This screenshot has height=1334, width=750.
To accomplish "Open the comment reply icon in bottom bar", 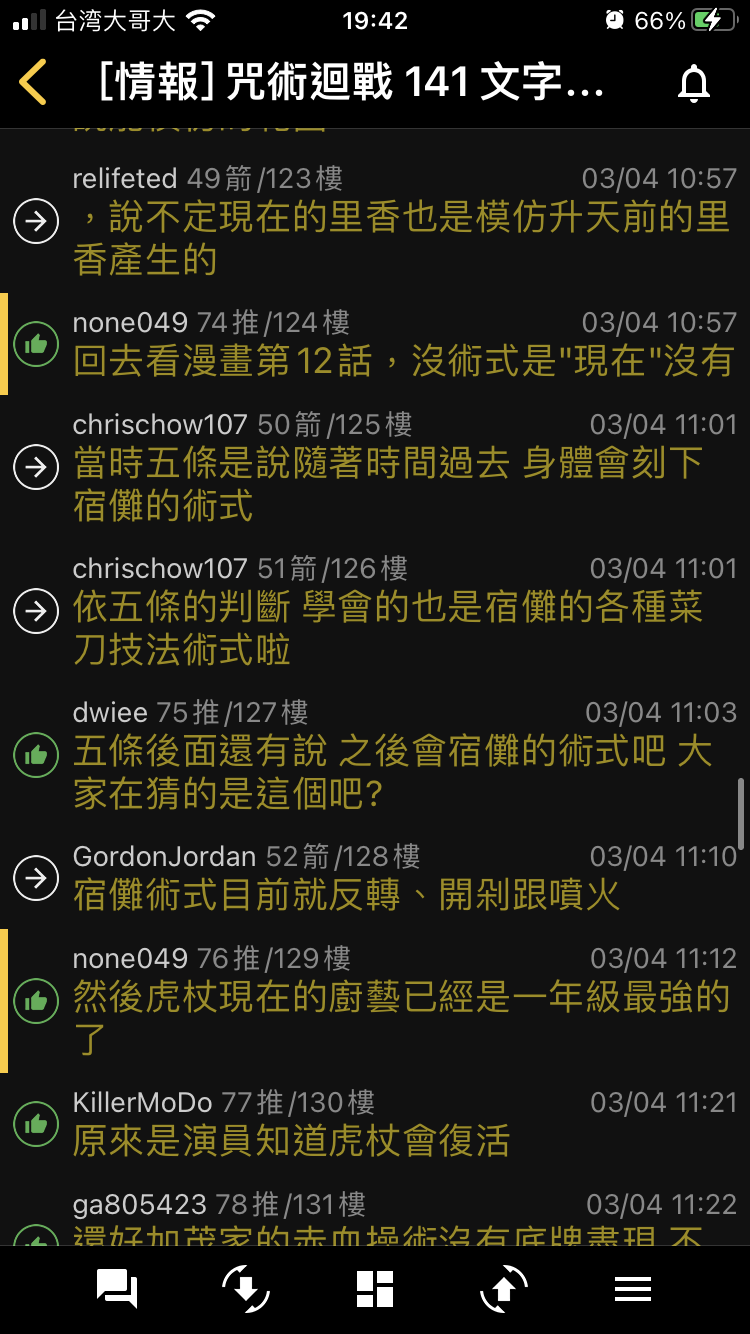I will tap(117, 1289).
